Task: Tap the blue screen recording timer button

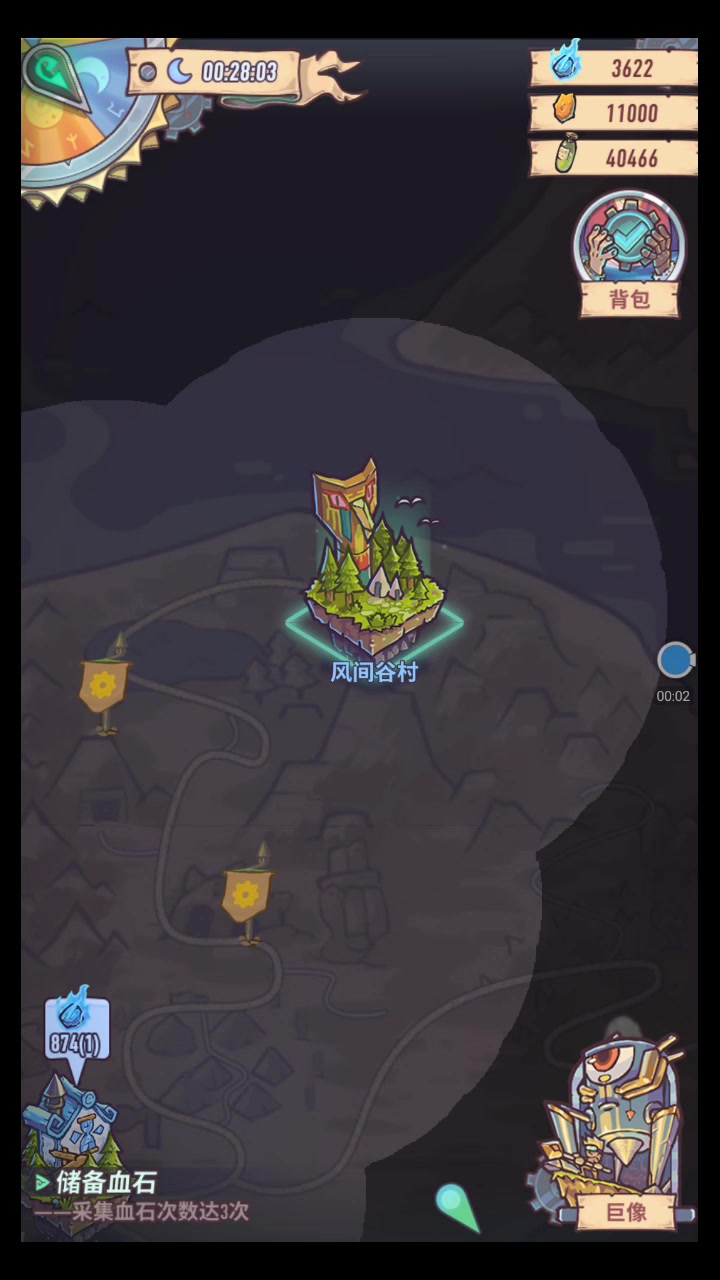Action: tap(675, 661)
